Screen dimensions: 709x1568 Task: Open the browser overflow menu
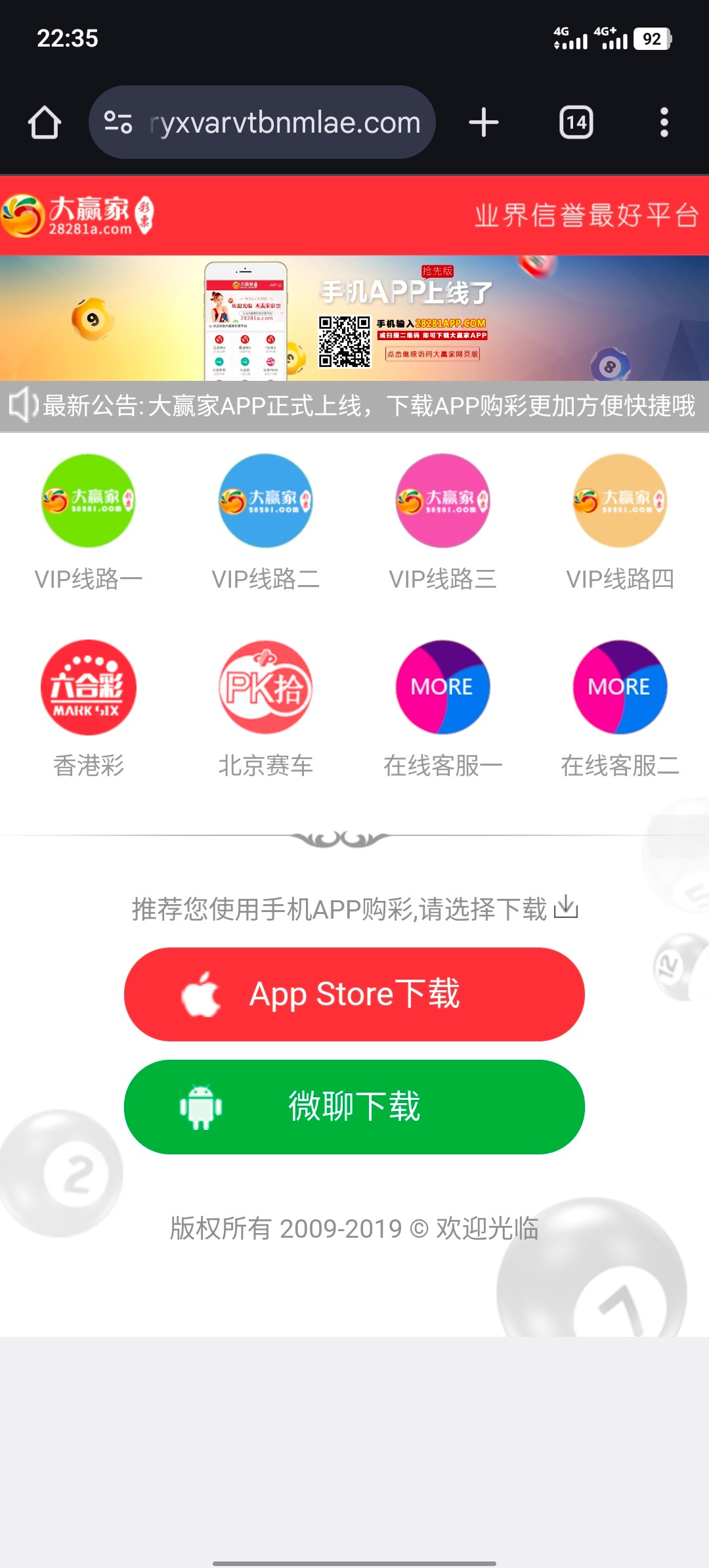point(664,123)
